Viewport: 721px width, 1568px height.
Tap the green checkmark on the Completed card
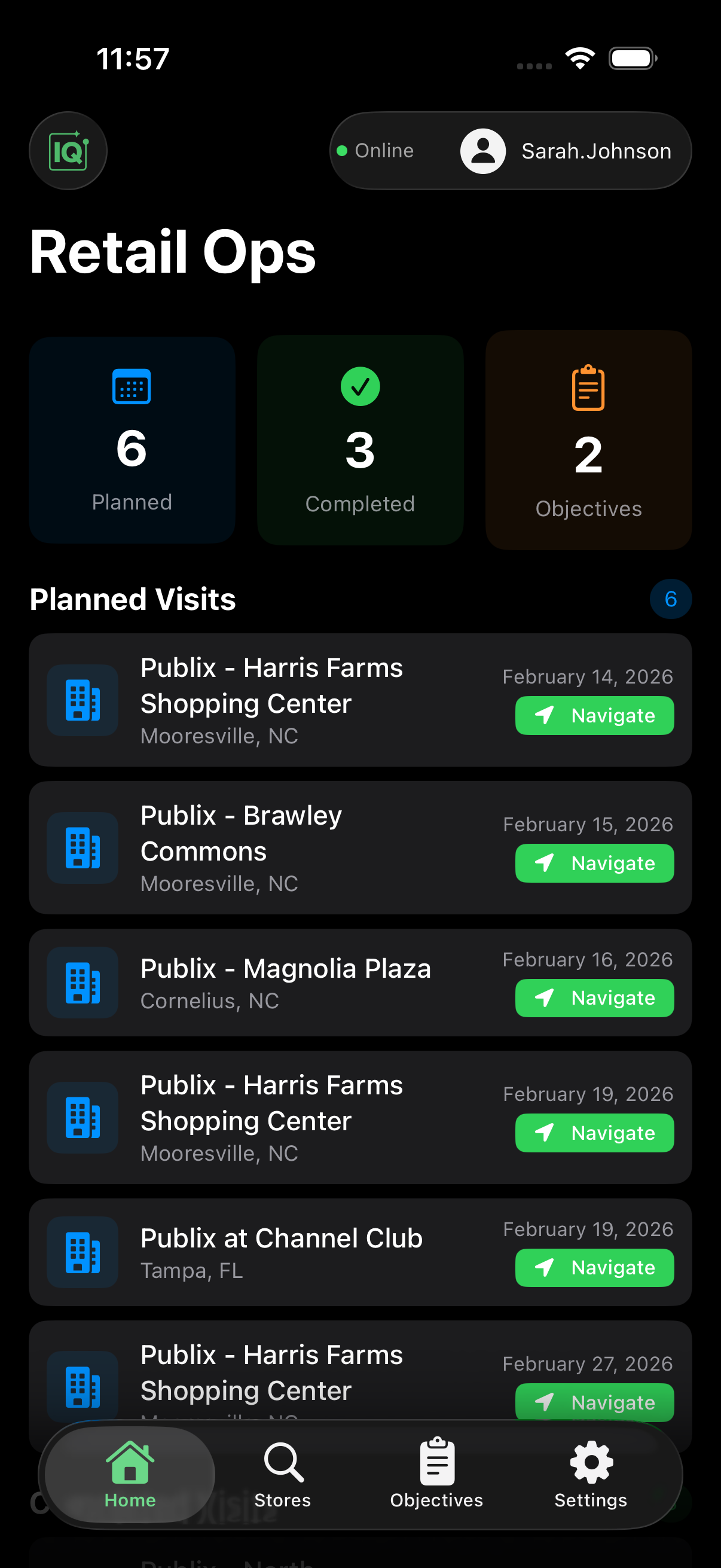click(360, 385)
